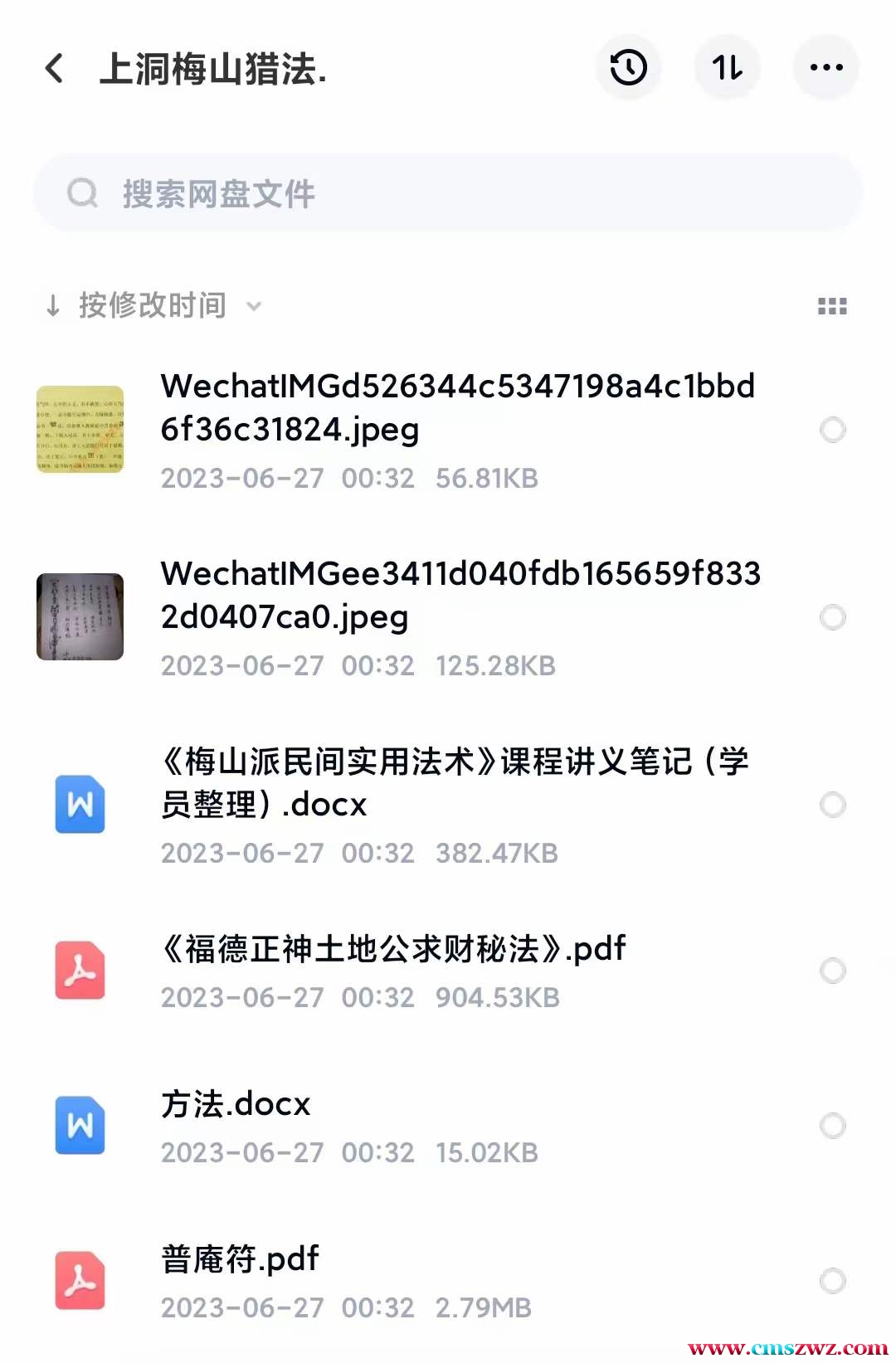Image resolution: width=896 pixels, height=1363 pixels.
Task: Check the selection circle for 普庵符.pdf
Action: pos(832,1281)
